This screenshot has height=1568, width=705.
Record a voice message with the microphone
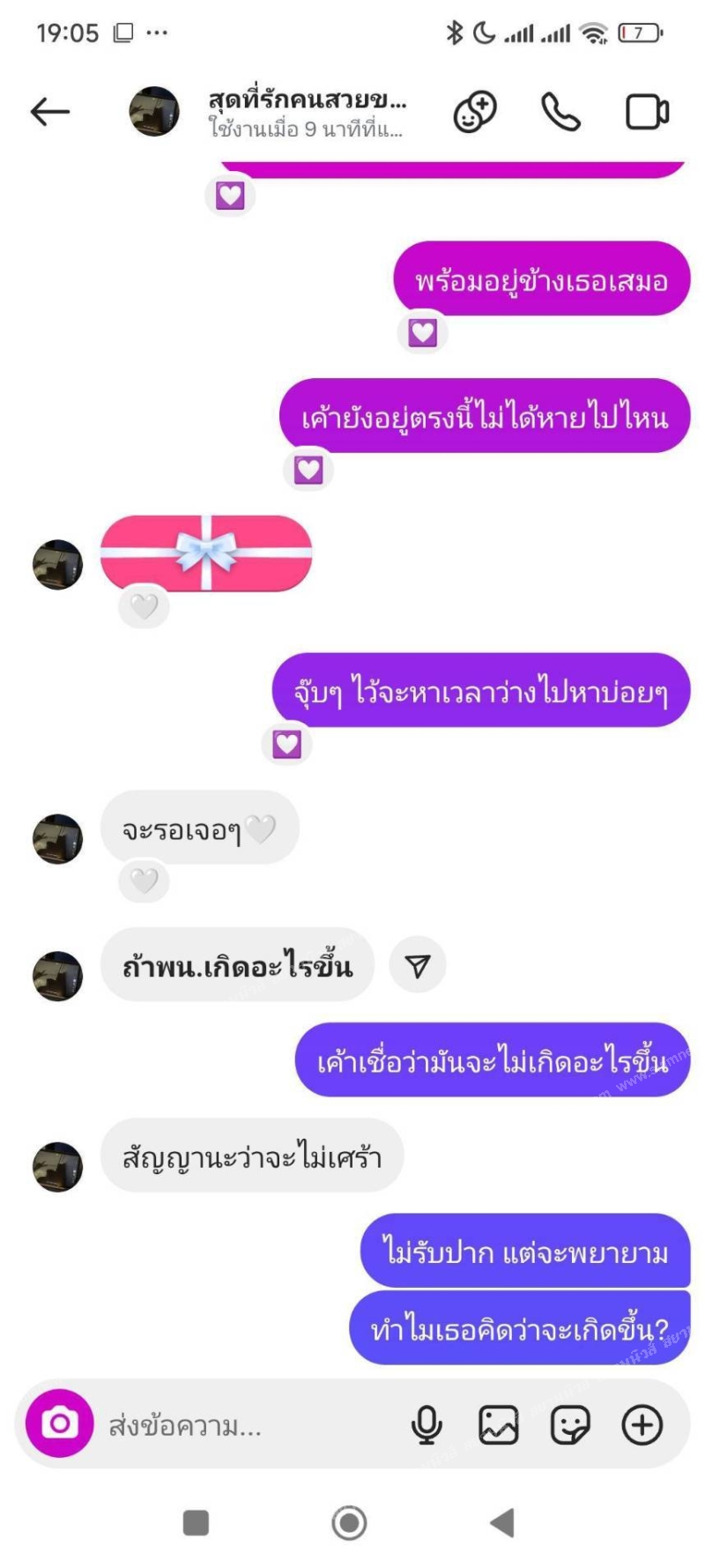(x=427, y=1424)
